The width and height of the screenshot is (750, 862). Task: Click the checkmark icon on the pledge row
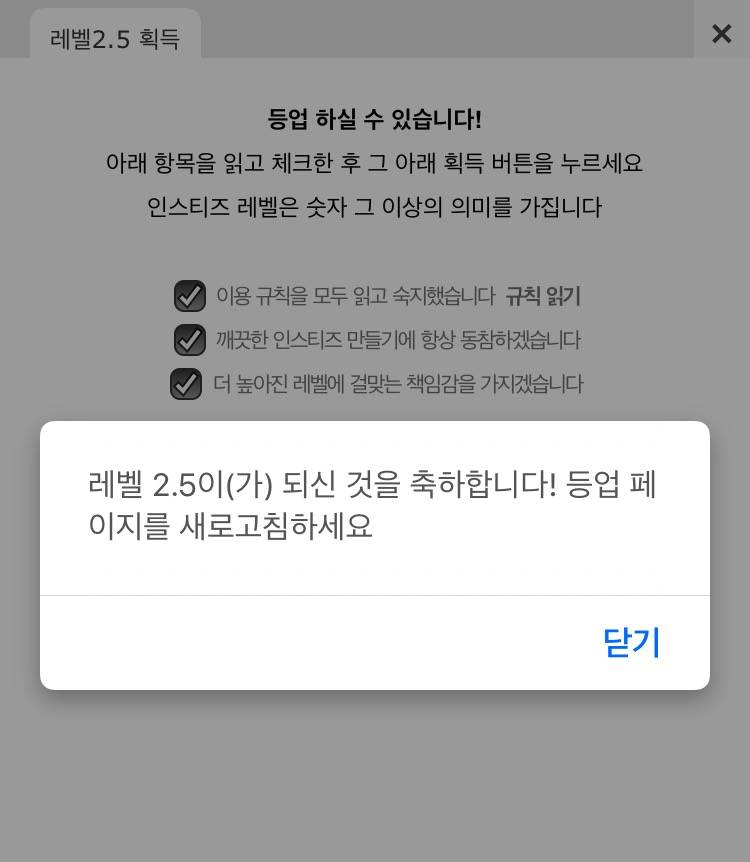point(188,340)
